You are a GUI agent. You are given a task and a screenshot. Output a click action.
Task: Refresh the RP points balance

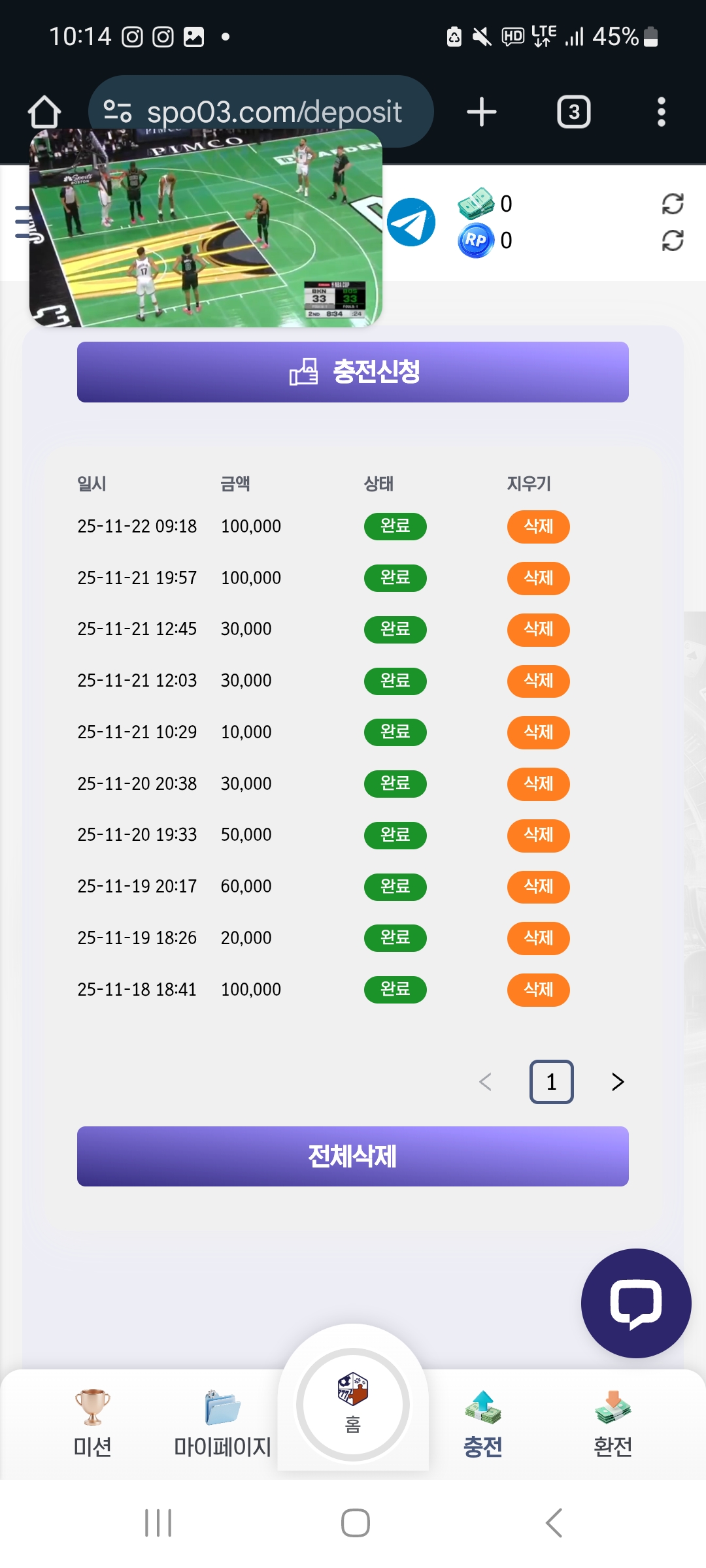coord(673,240)
